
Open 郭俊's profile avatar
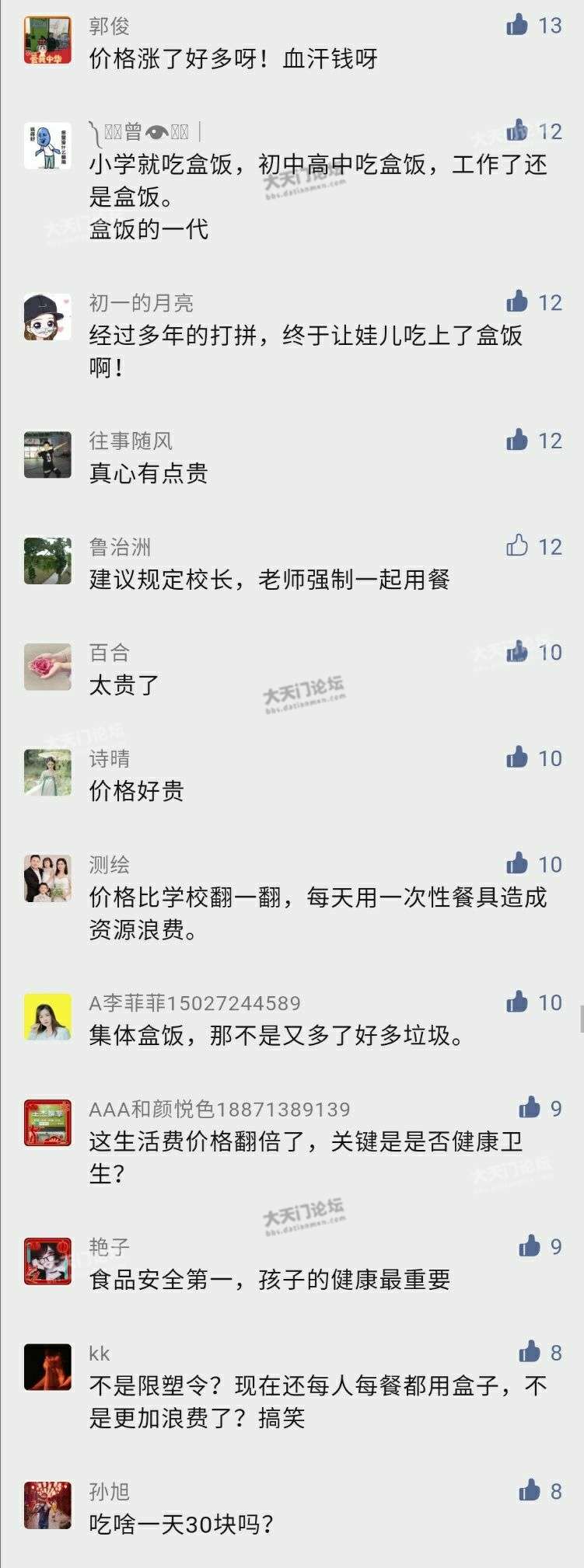point(47,40)
